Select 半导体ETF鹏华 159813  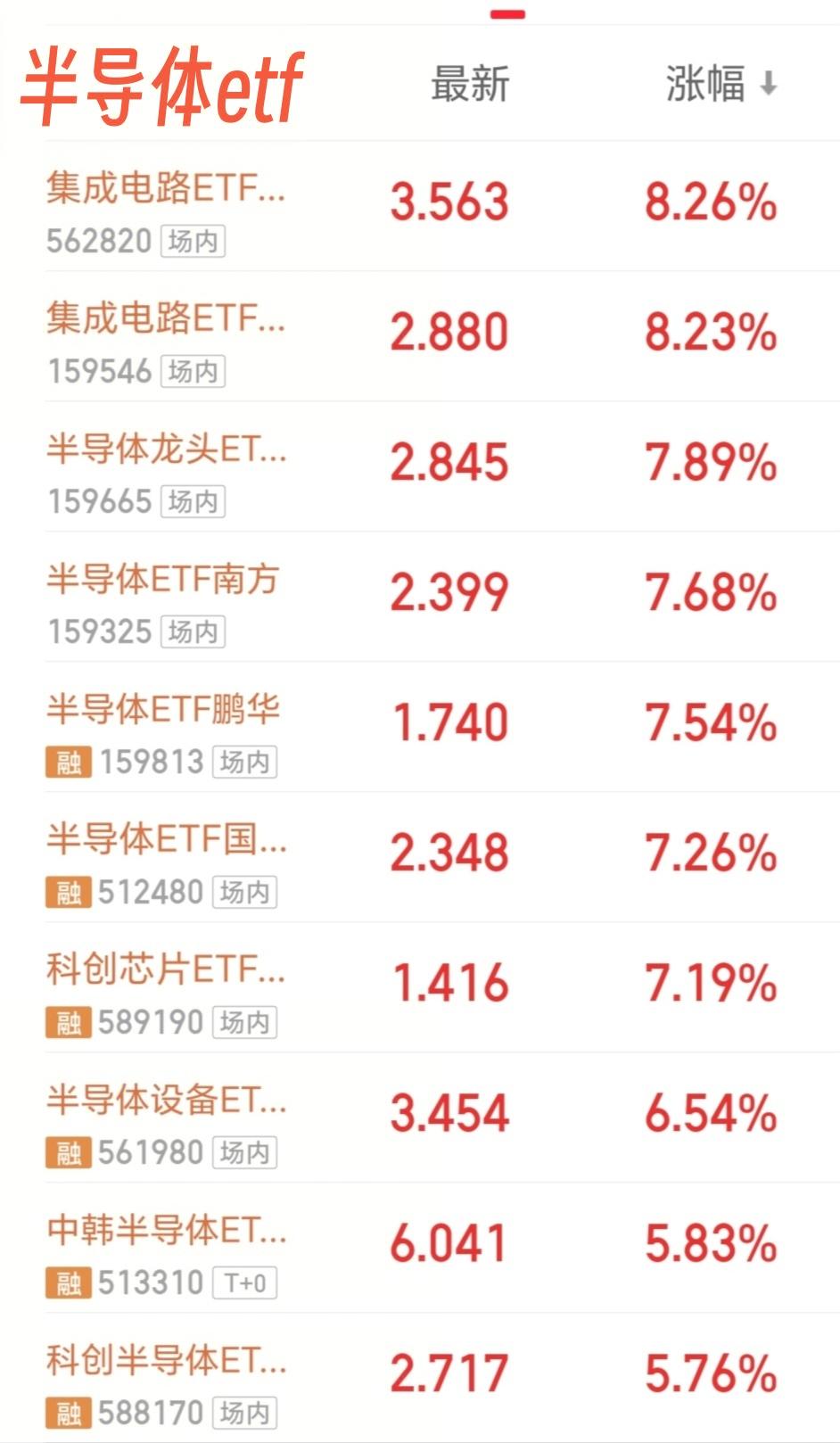pyautogui.click(x=442, y=727)
